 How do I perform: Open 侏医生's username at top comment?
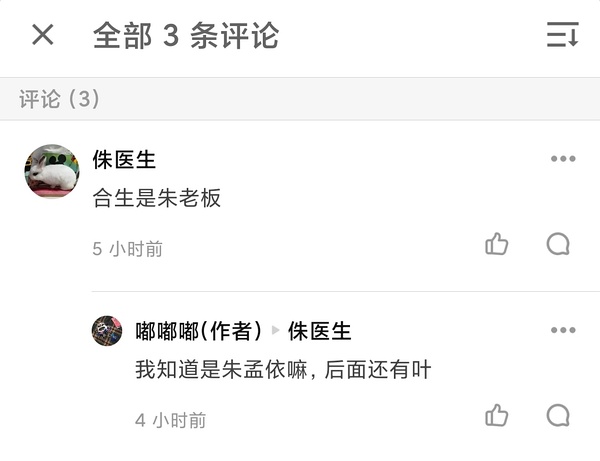click(x=124, y=160)
